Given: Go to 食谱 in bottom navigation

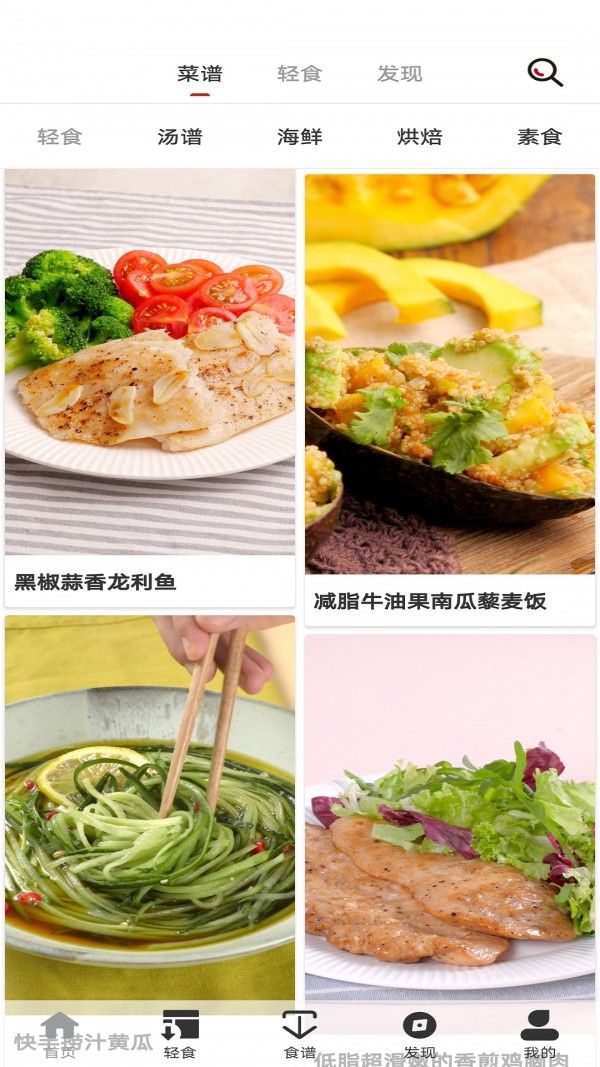Looking at the screenshot, I should pyautogui.click(x=300, y=1036).
